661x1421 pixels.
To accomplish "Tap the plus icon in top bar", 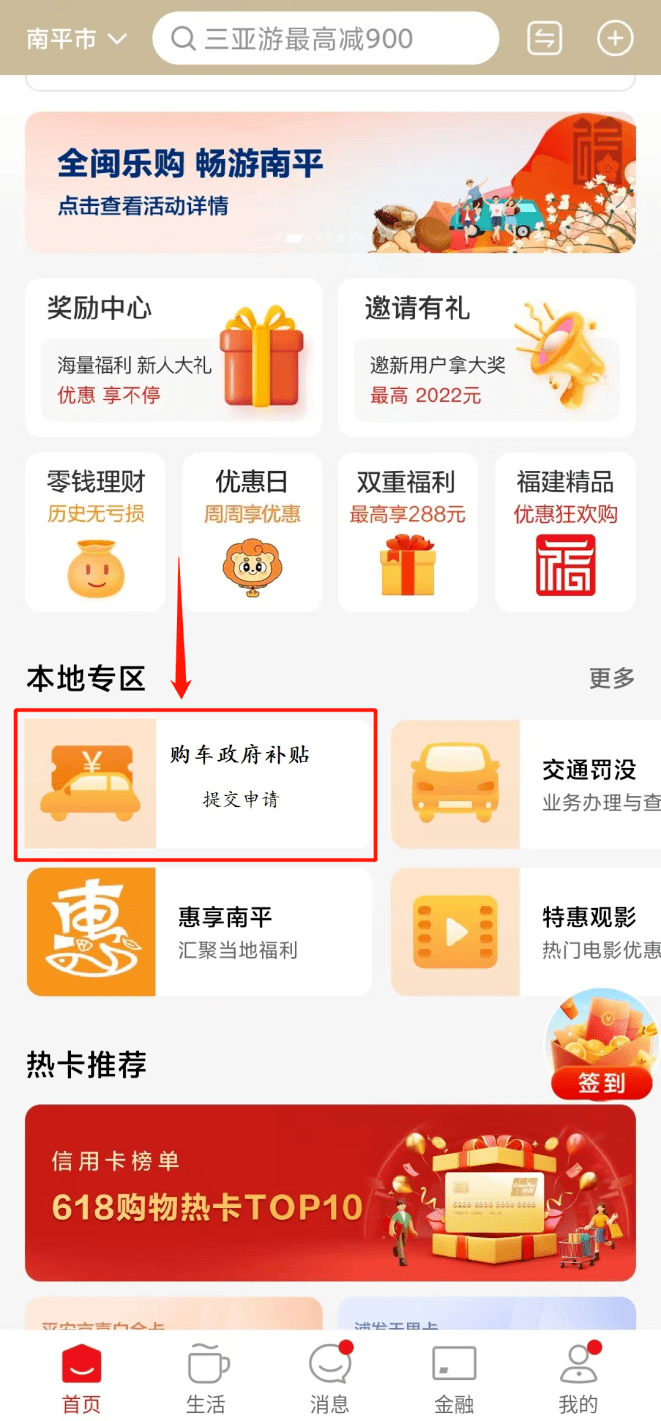I will (x=614, y=40).
